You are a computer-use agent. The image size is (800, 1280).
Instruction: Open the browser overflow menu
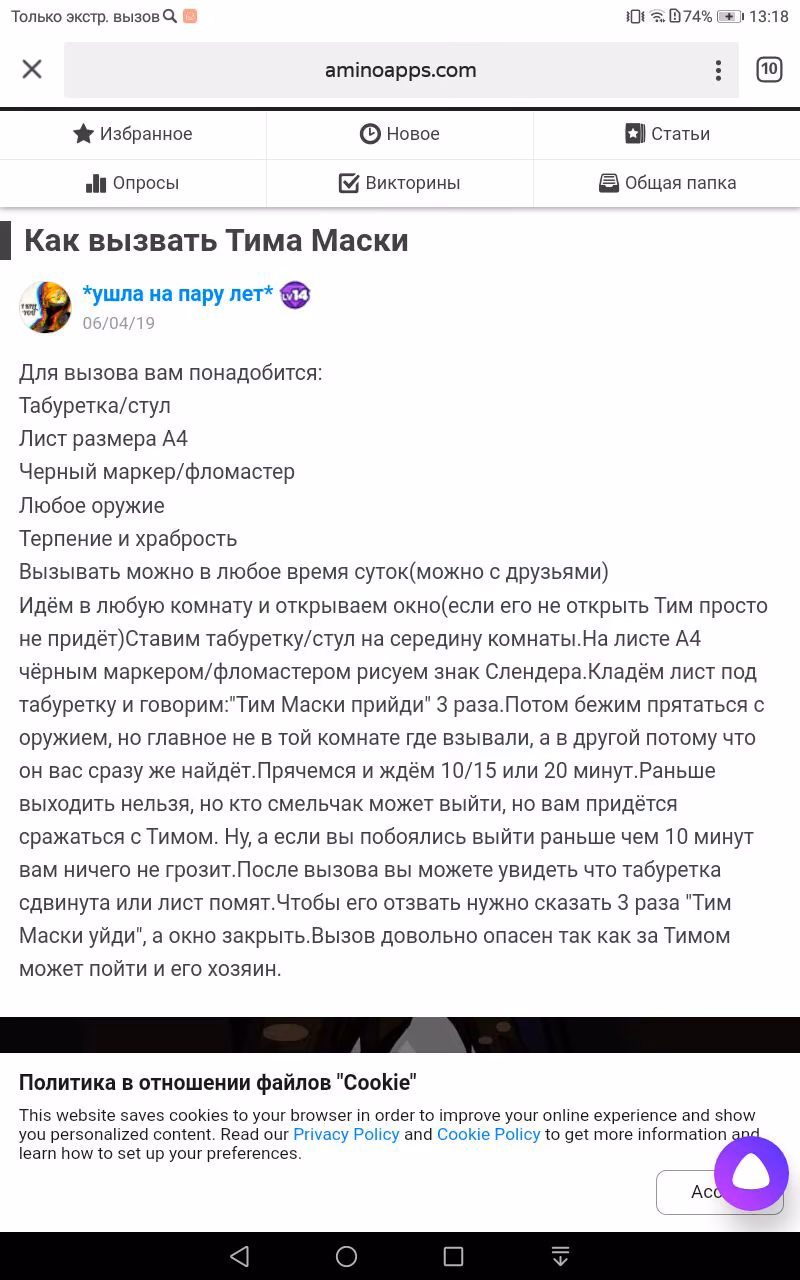tap(718, 70)
